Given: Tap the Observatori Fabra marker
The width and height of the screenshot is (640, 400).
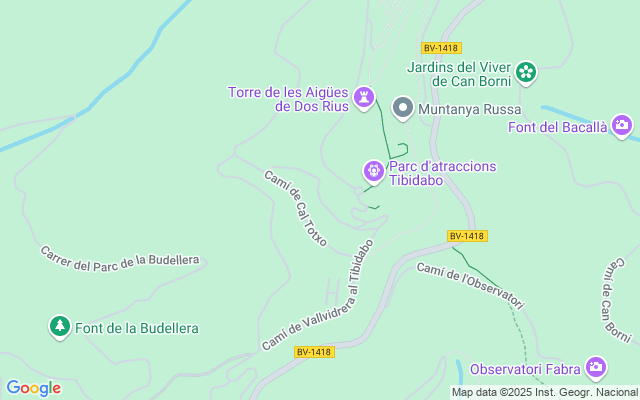Looking at the screenshot, I should pos(596,367).
